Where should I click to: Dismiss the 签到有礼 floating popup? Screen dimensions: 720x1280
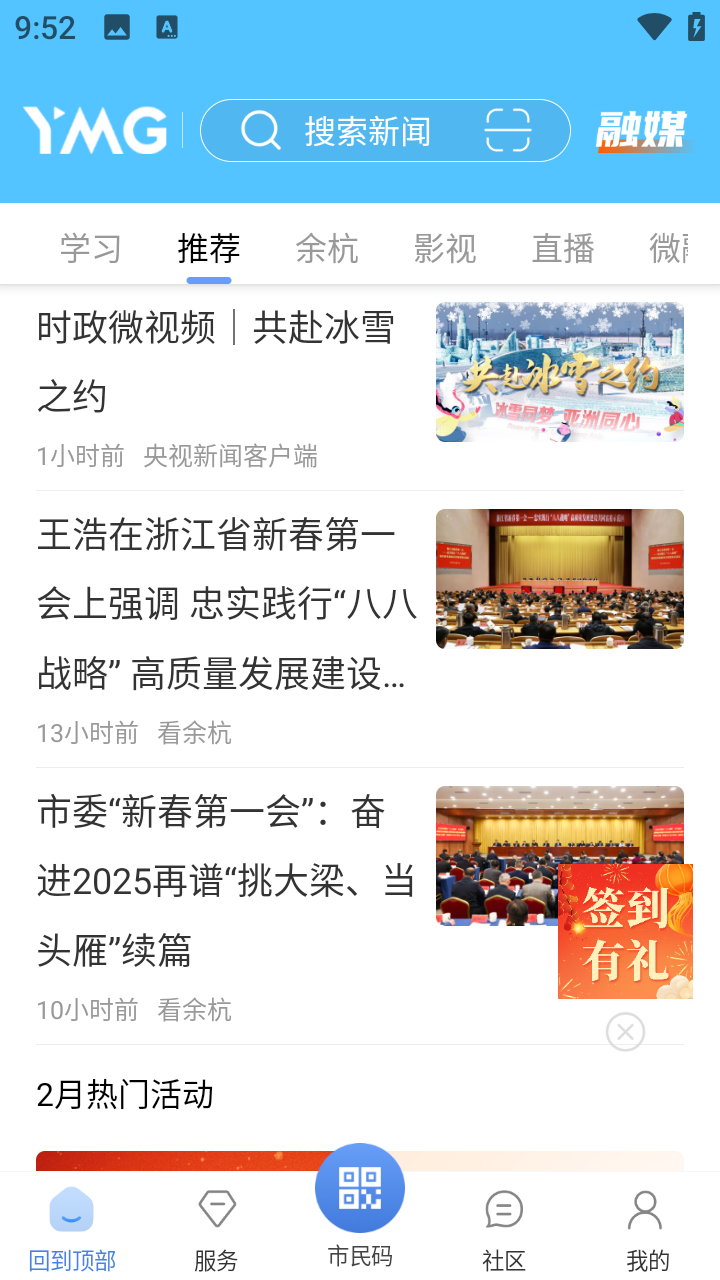[x=625, y=1031]
